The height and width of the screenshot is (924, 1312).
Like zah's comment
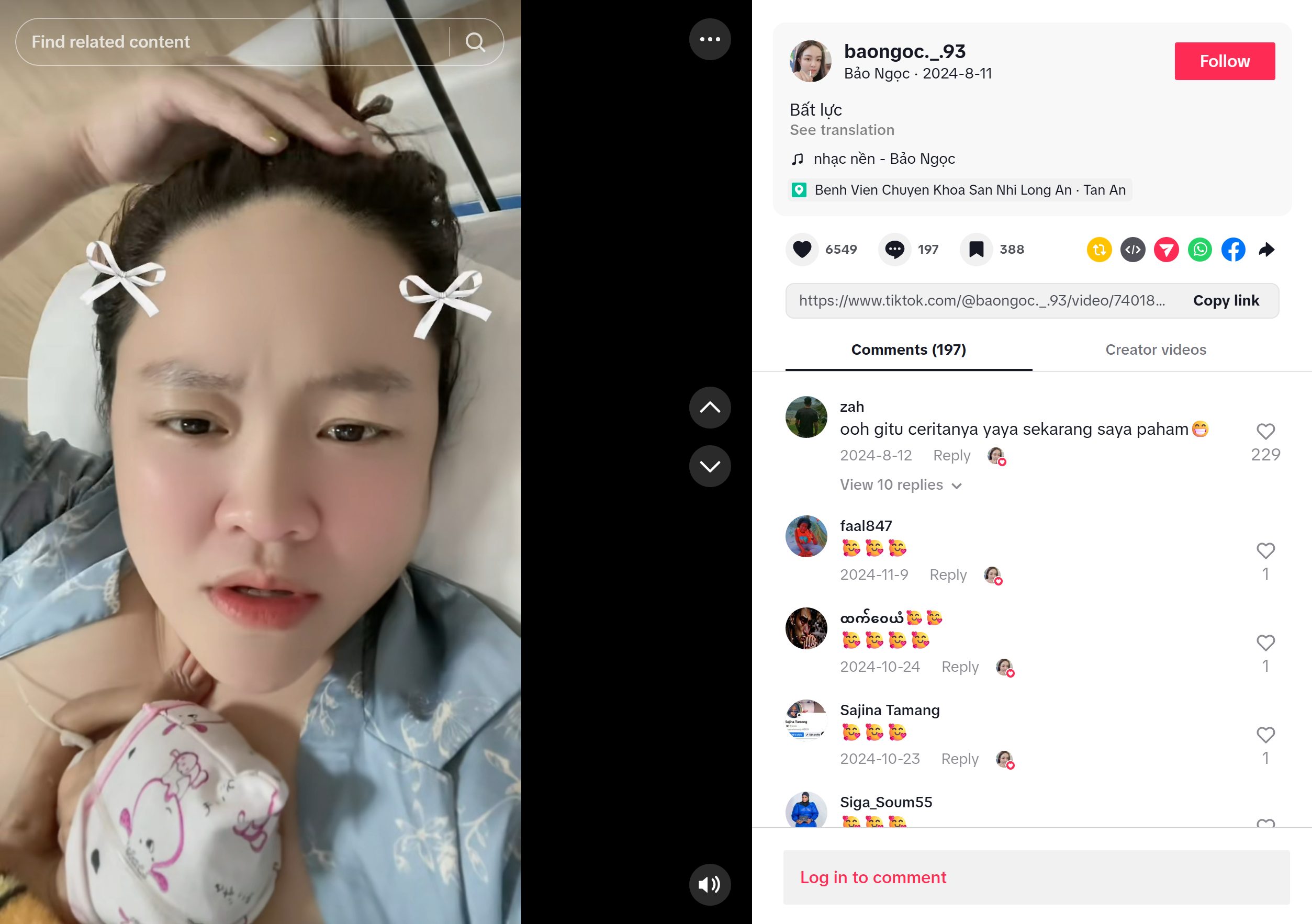pyautogui.click(x=1265, y=432)
